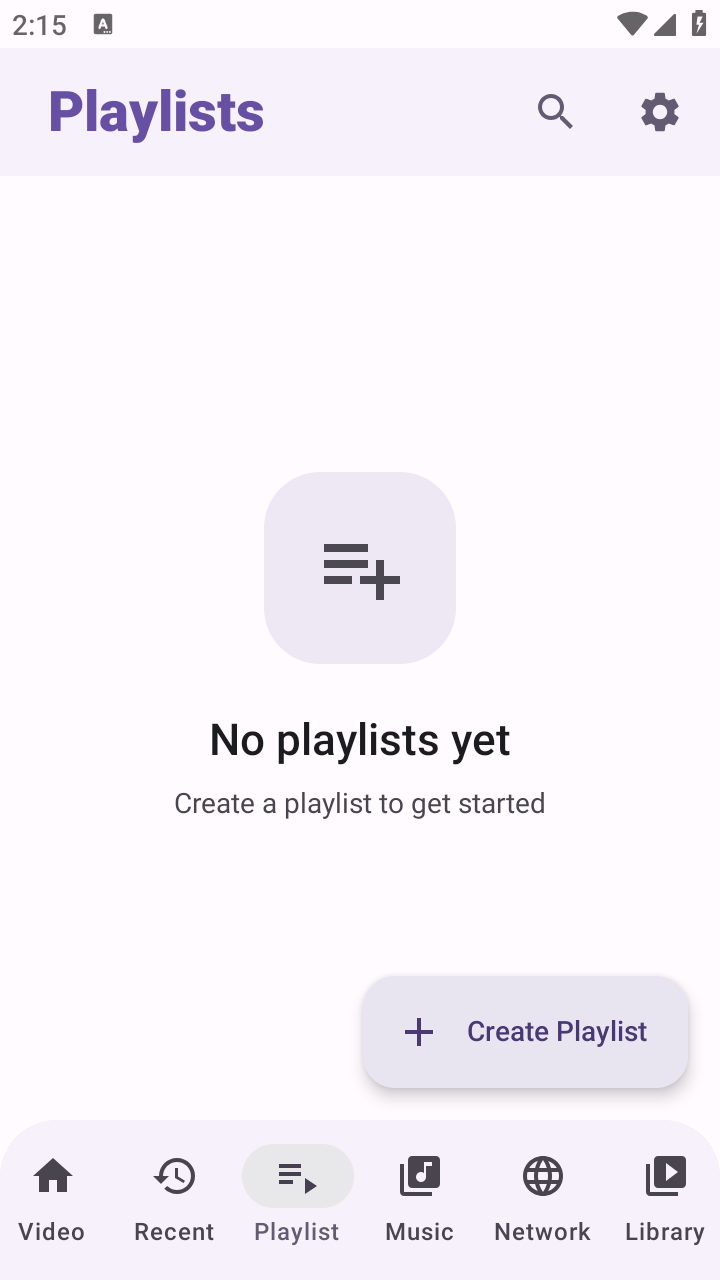This screenshot has height=1280, width=720.
Task: Open the search icon in the top bar
Action: click(556, 112)
